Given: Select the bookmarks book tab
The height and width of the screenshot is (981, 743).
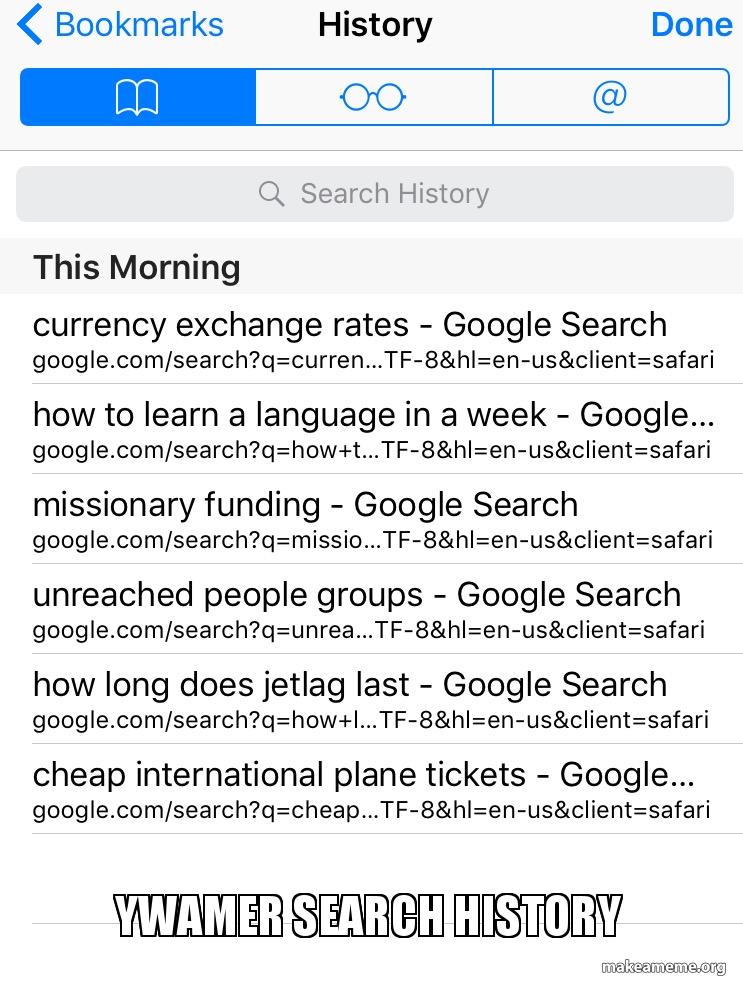Looking at the screenshot, I should coord(138,97).
